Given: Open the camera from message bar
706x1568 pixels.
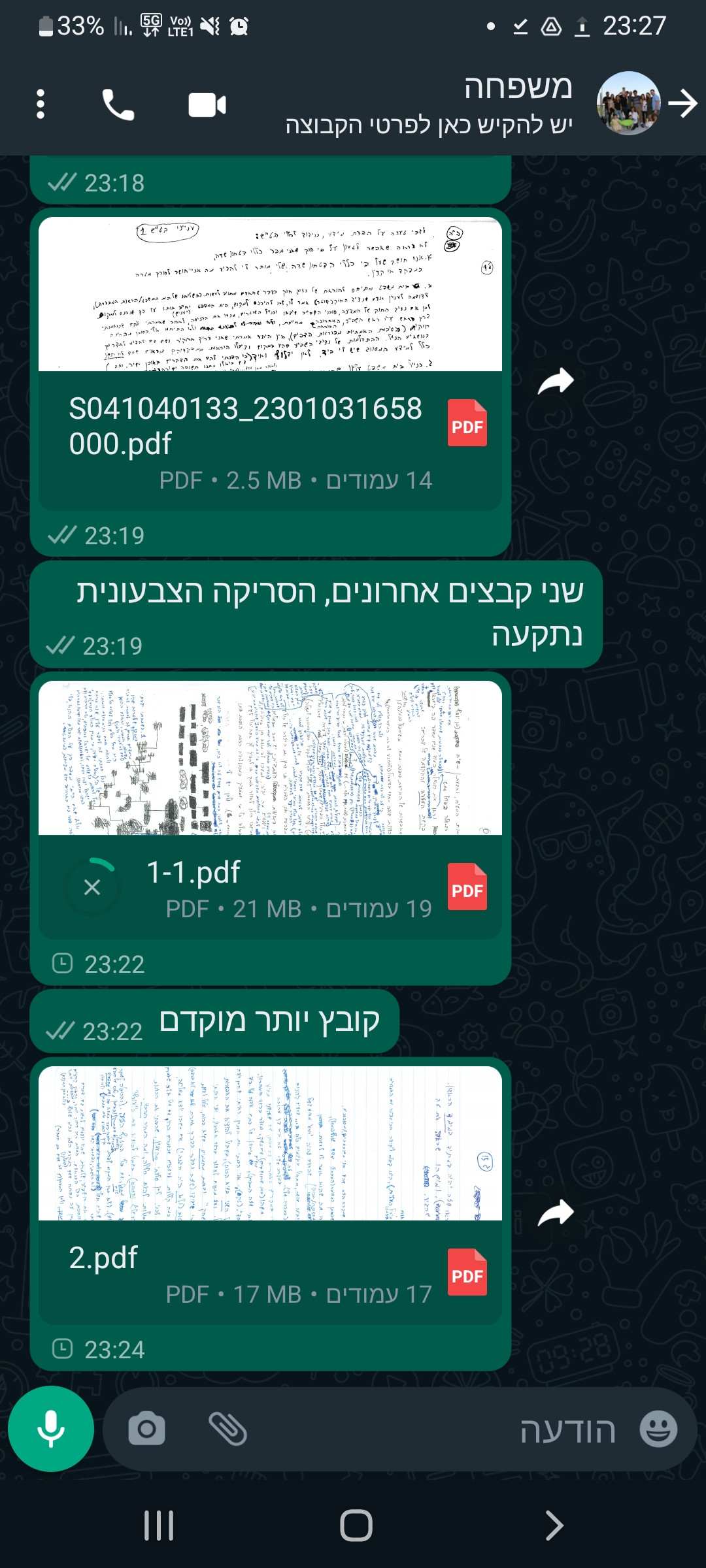Looking at the screenshot, I should point(146,1429).
